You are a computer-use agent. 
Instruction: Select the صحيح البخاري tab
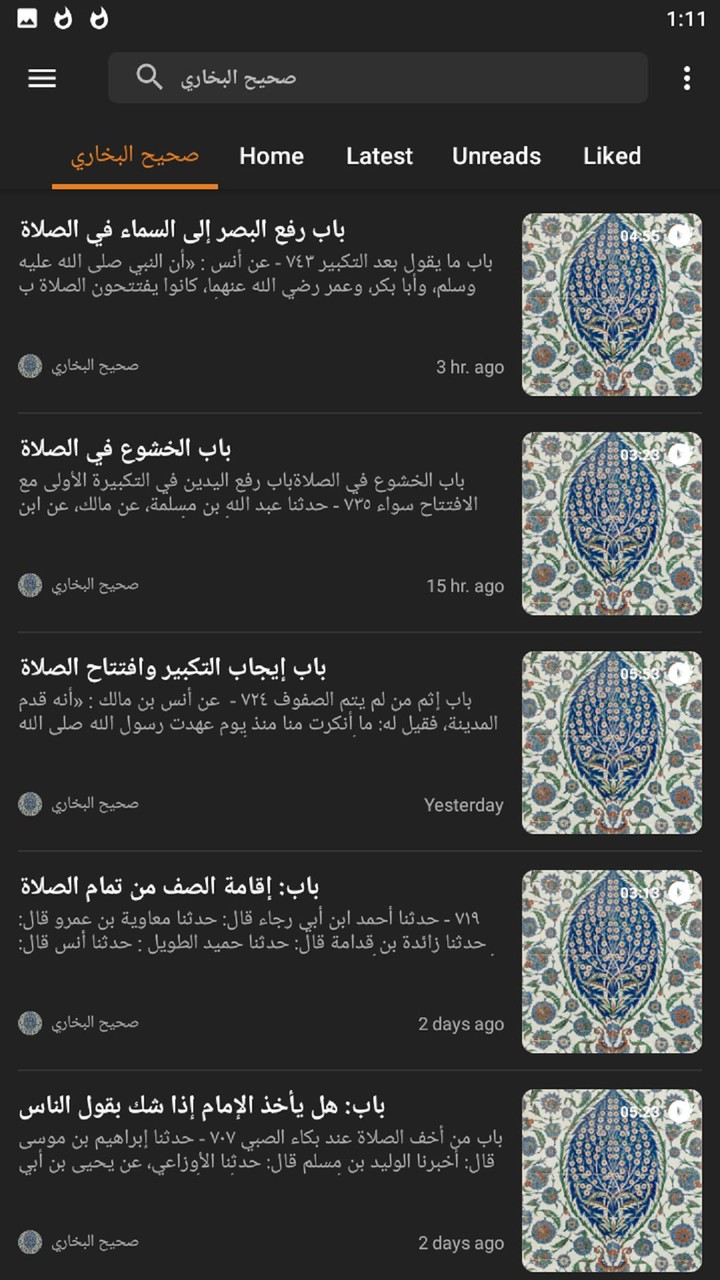pyautogui.click(x=133, y=156)
